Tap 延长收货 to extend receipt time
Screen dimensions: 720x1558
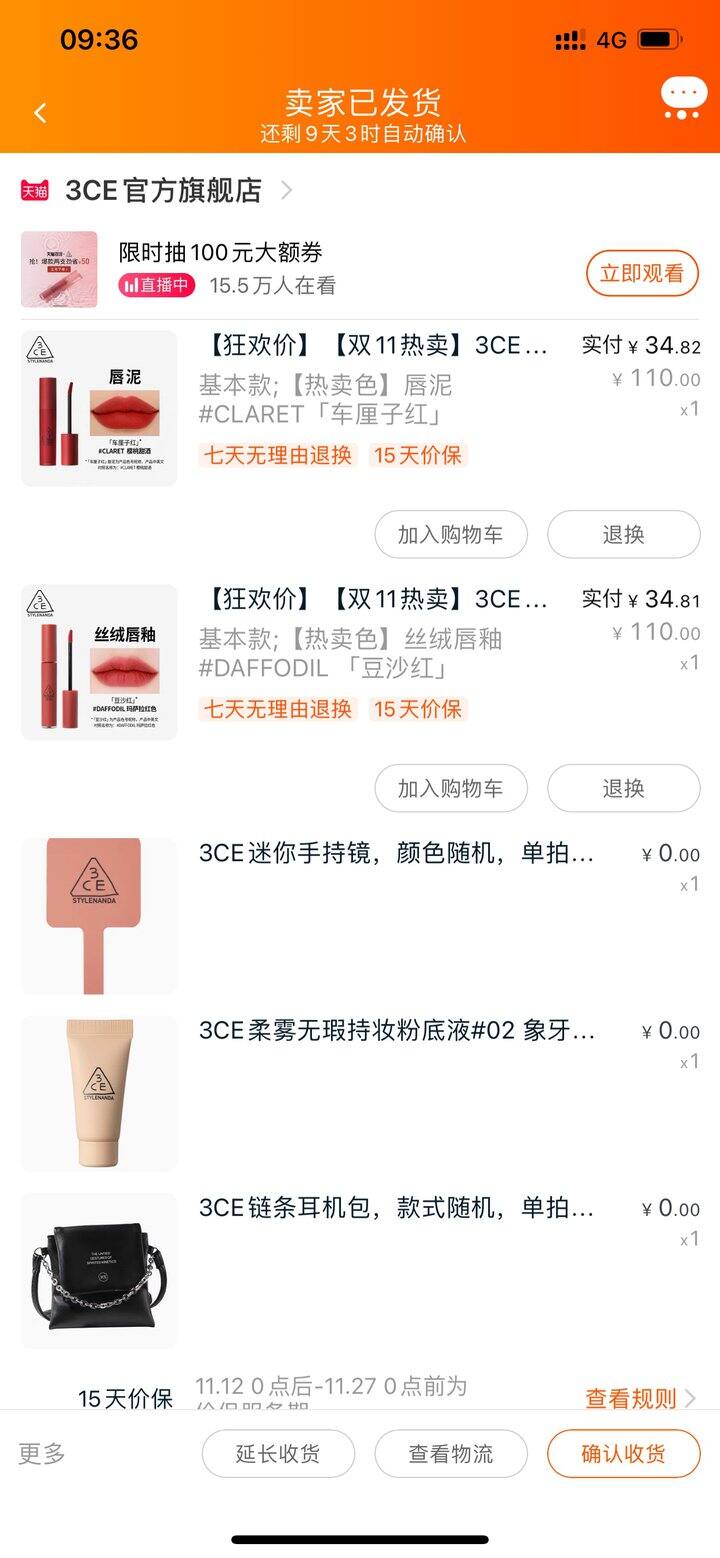click(278, 1453)
